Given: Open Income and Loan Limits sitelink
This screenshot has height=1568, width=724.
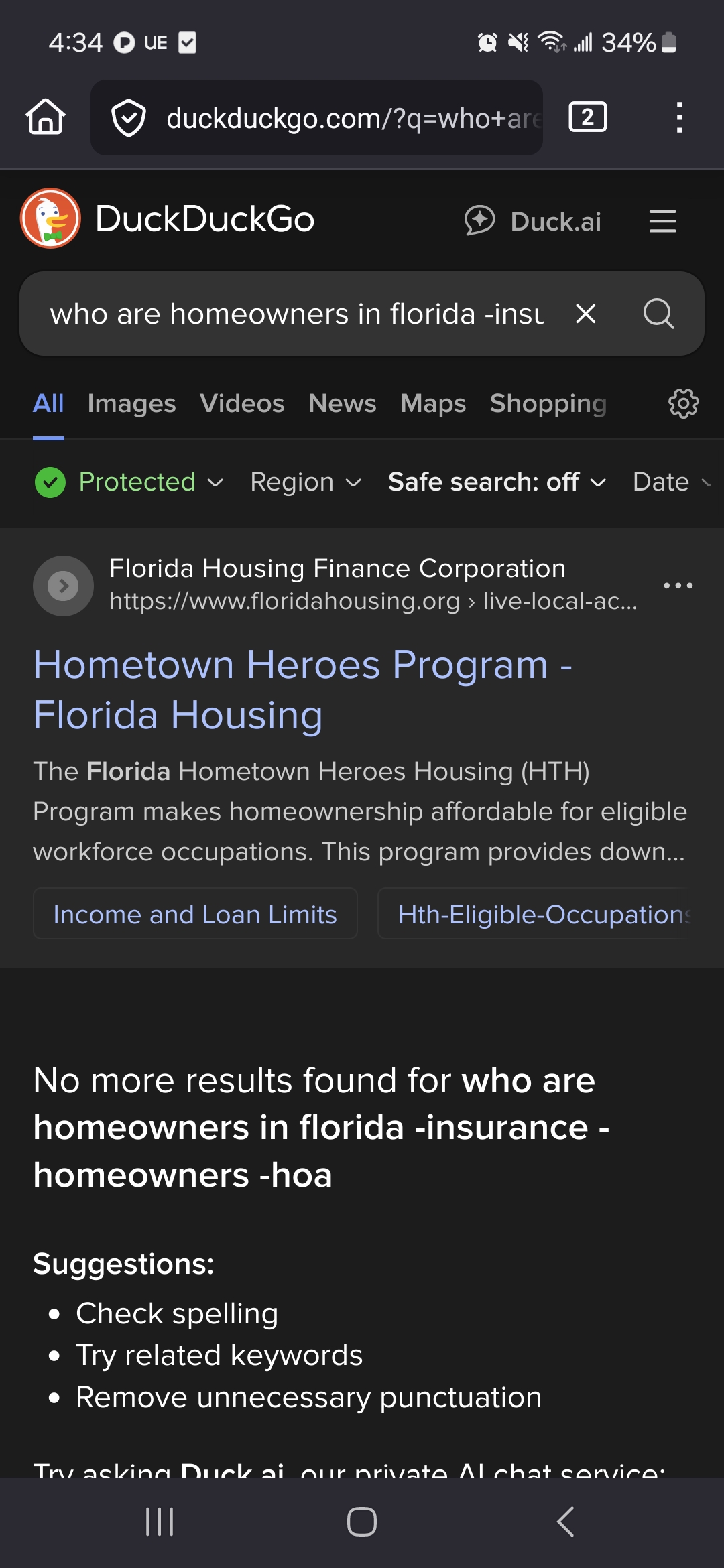Looking at the screenshot, I should (195, 914).
